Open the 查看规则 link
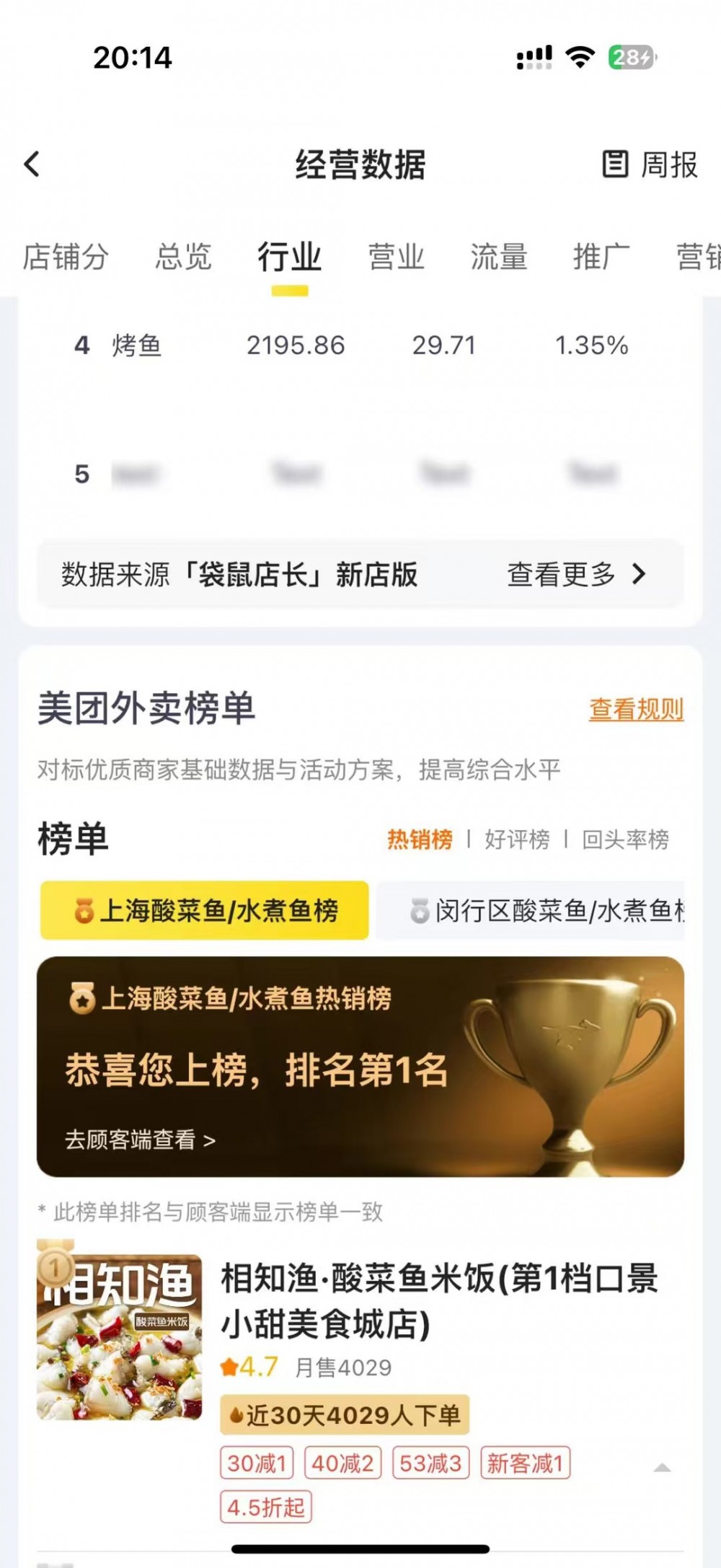 coord(636,710)
